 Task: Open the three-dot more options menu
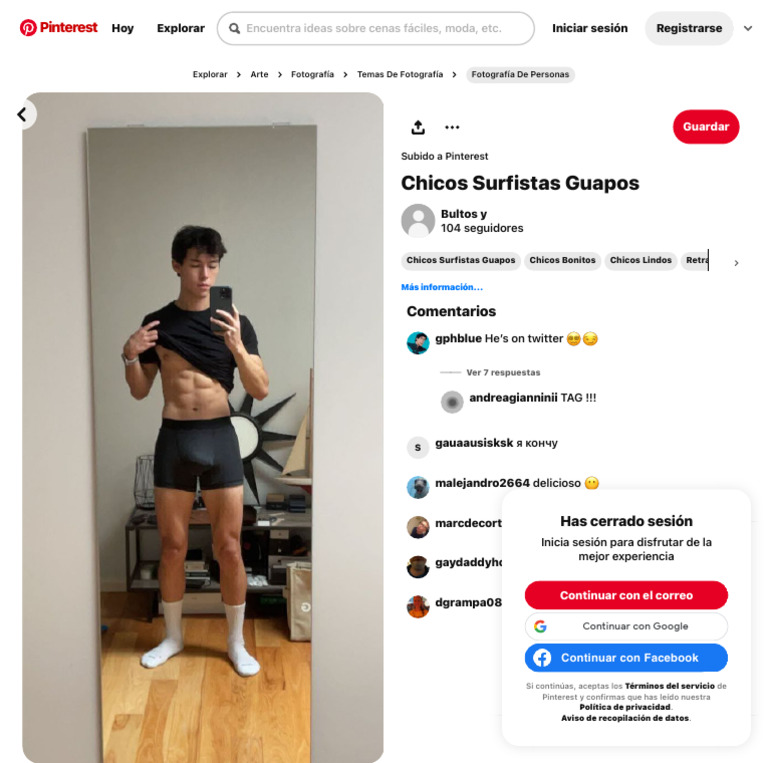[452, 127]
